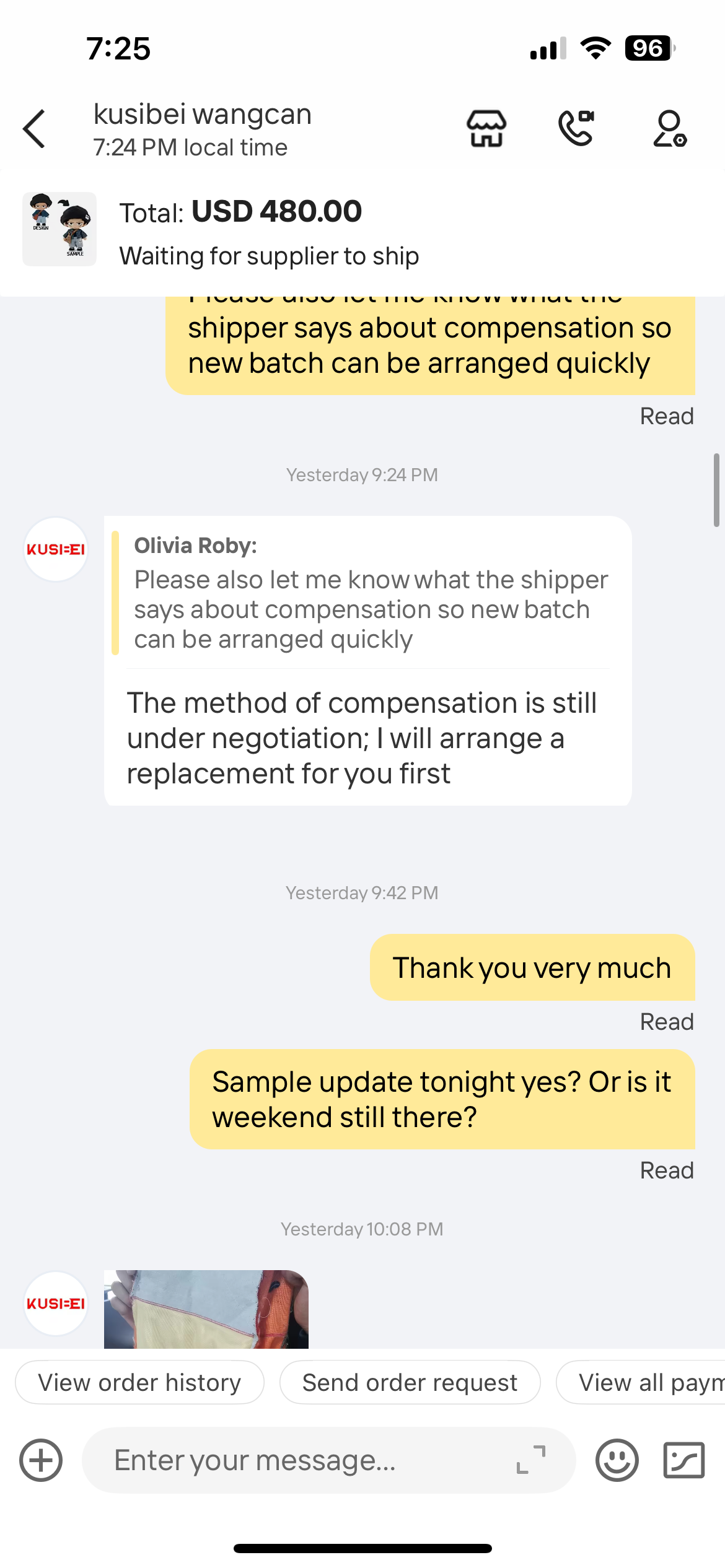This screenshot has width=725, height=1568.
Task: Open the emoji picker
Action: click(617, 1460)
